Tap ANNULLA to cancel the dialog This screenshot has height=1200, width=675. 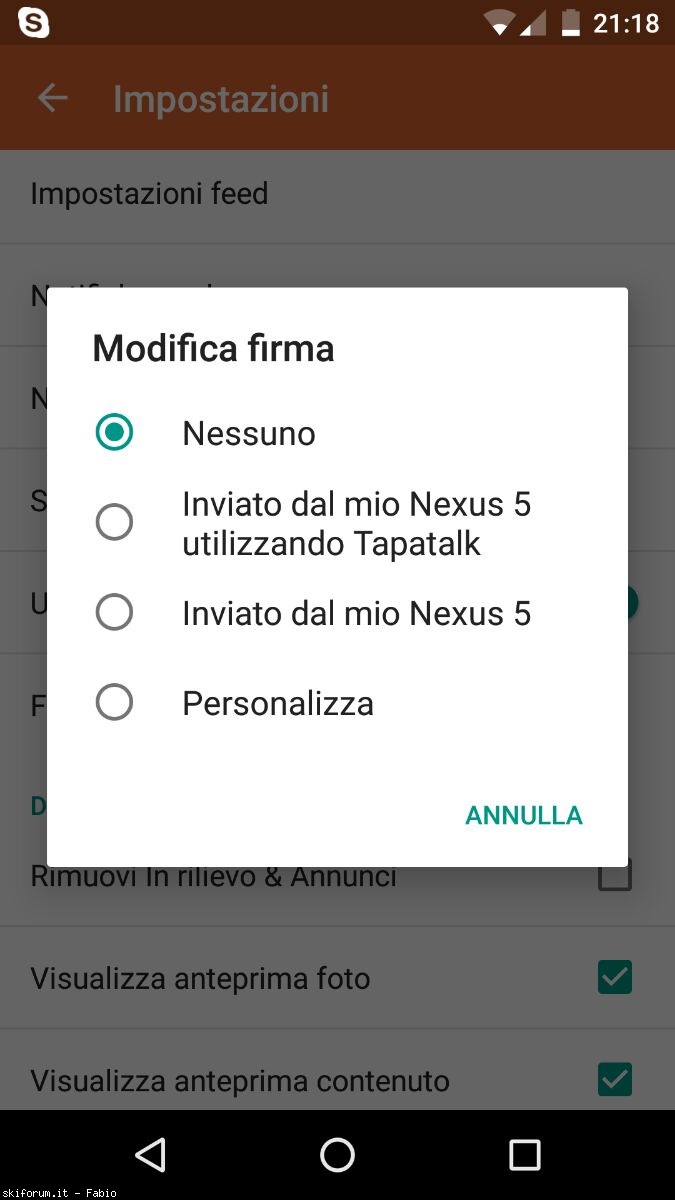tap(524, 815)
